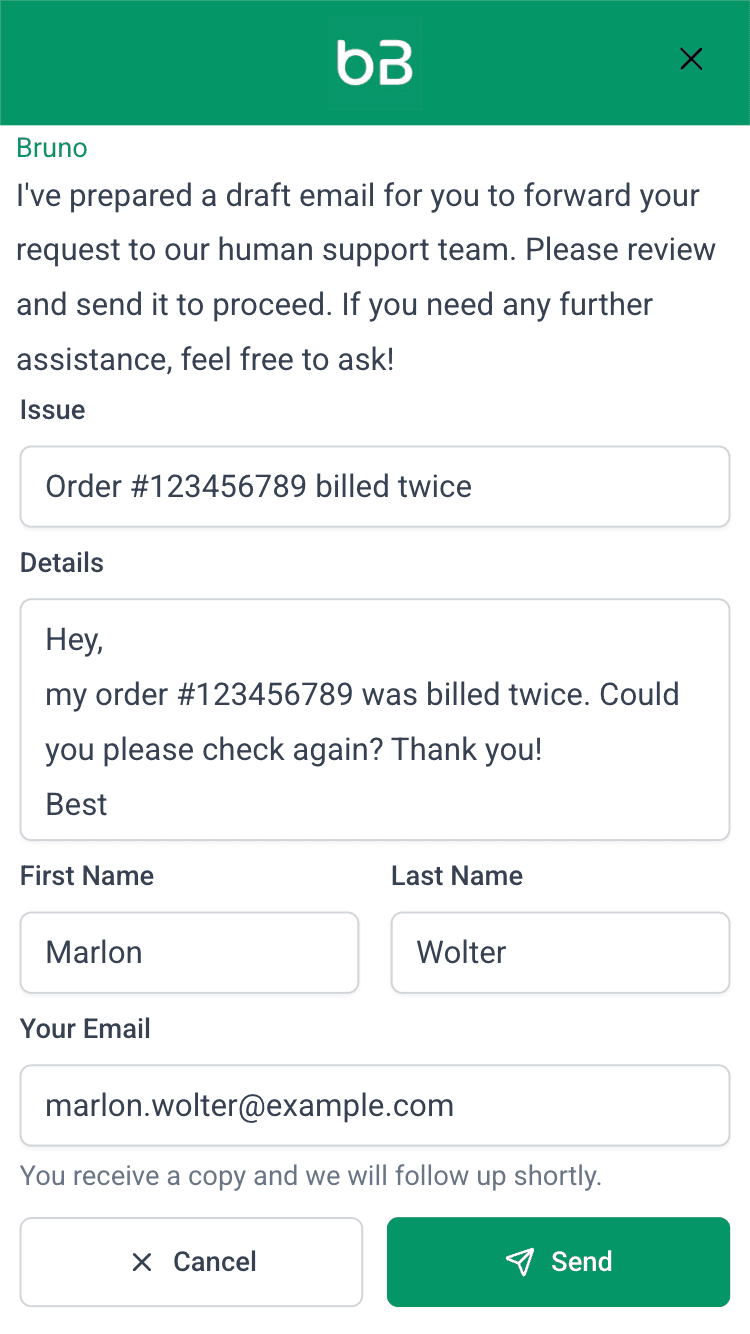Image resolution: width=750 pixels, height=1334 pixels.
Task: Select the Your Email address field
Action: (375, 1105)
